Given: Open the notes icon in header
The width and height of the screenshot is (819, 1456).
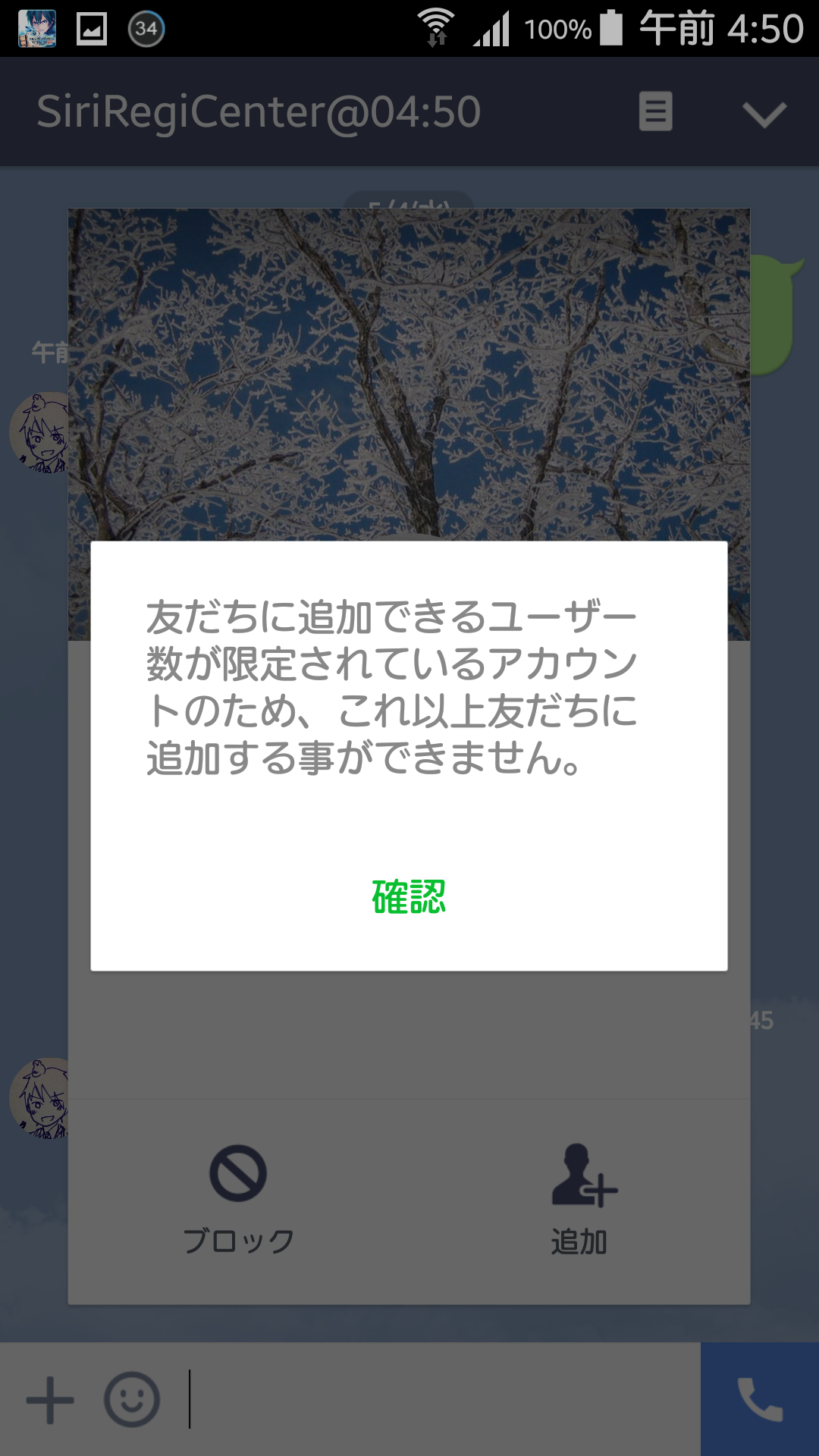Looking at the screenshot, I should pyautogui.click(x=656, y=112).
